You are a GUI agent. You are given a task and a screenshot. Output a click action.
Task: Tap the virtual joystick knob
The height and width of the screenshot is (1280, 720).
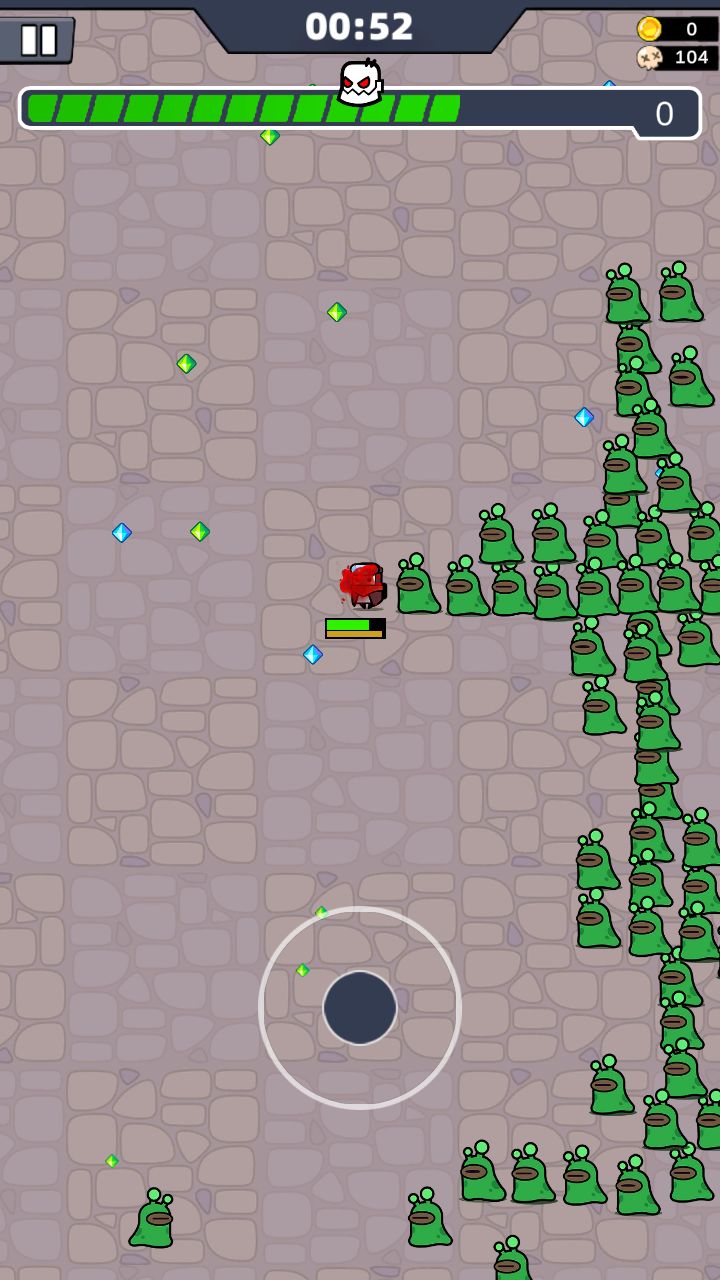(x=360, y=1007)
